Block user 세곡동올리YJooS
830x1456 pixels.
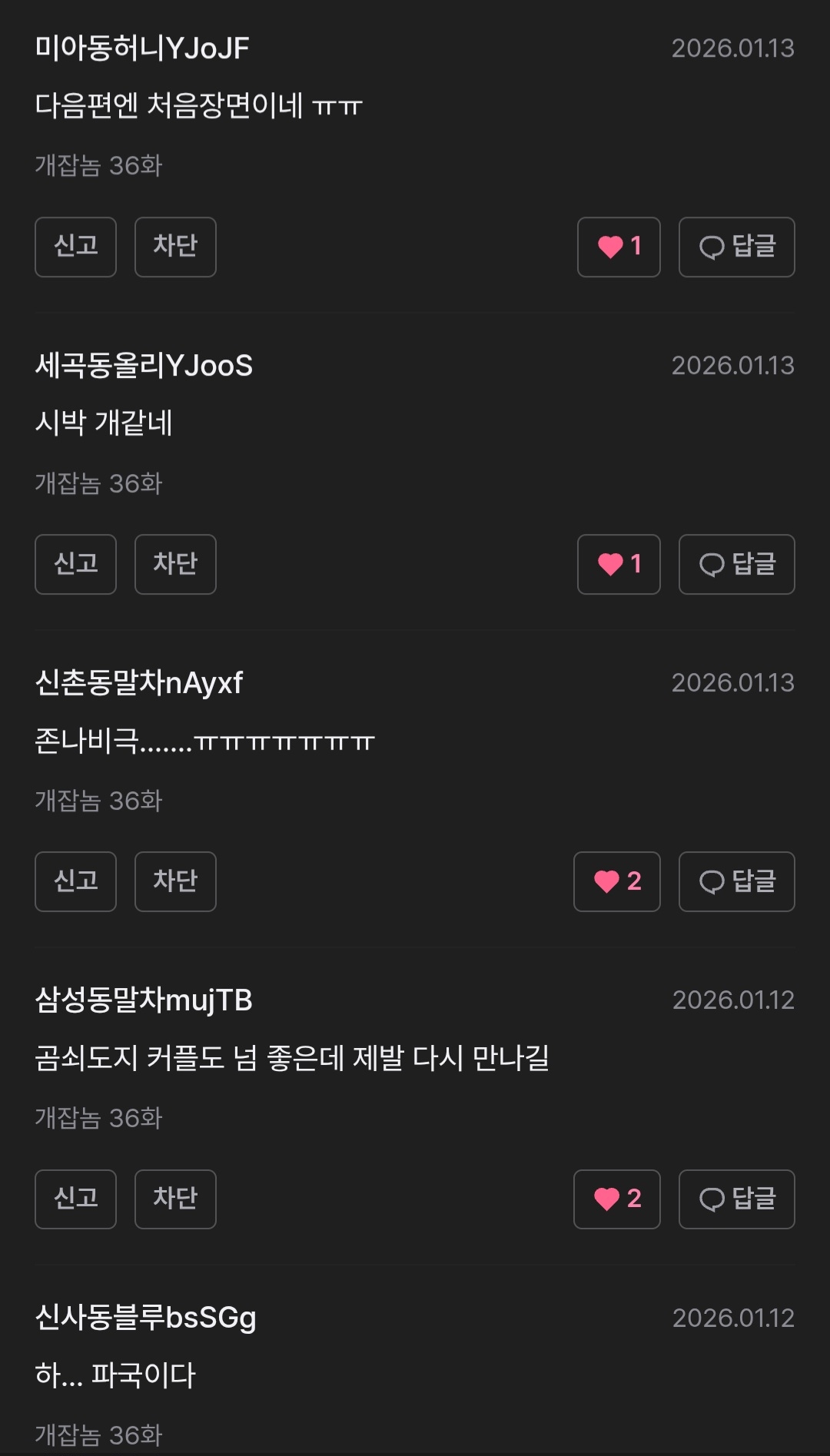coord(175,564)
